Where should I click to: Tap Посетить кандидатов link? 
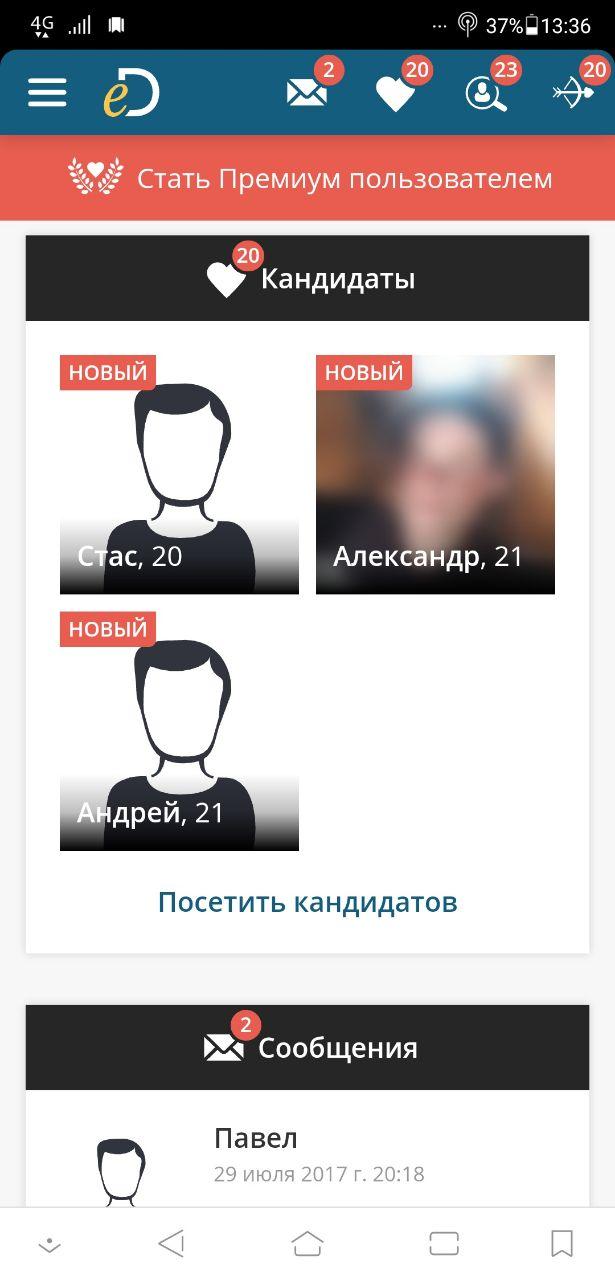point(308,902)
